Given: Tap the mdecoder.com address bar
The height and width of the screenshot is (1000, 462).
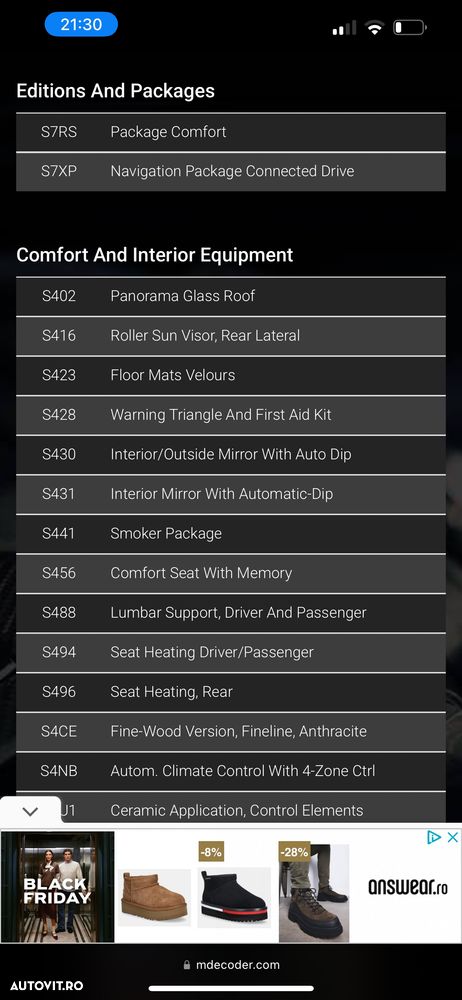Looking at the screenshot, I should coord(231,964).
